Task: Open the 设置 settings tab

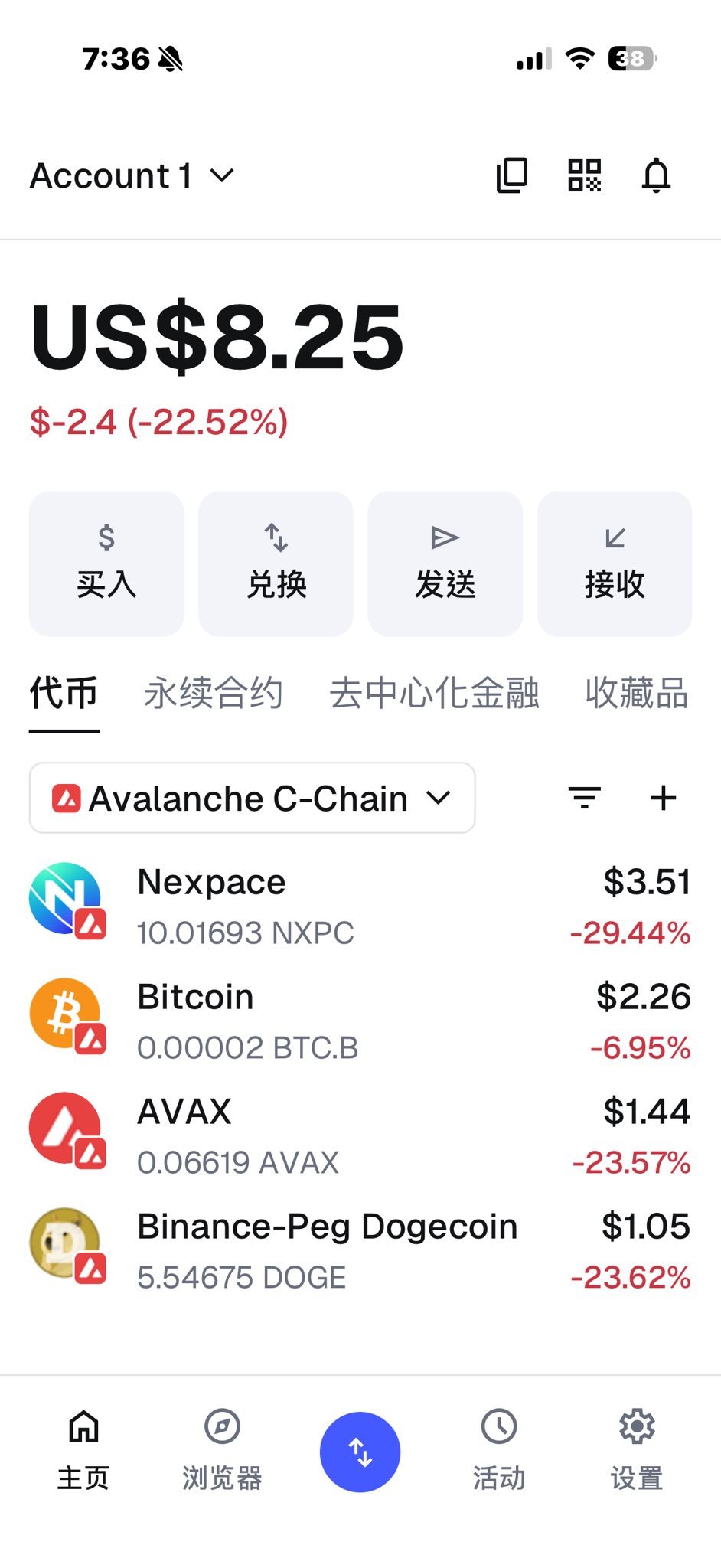Action: point(636,1449)
